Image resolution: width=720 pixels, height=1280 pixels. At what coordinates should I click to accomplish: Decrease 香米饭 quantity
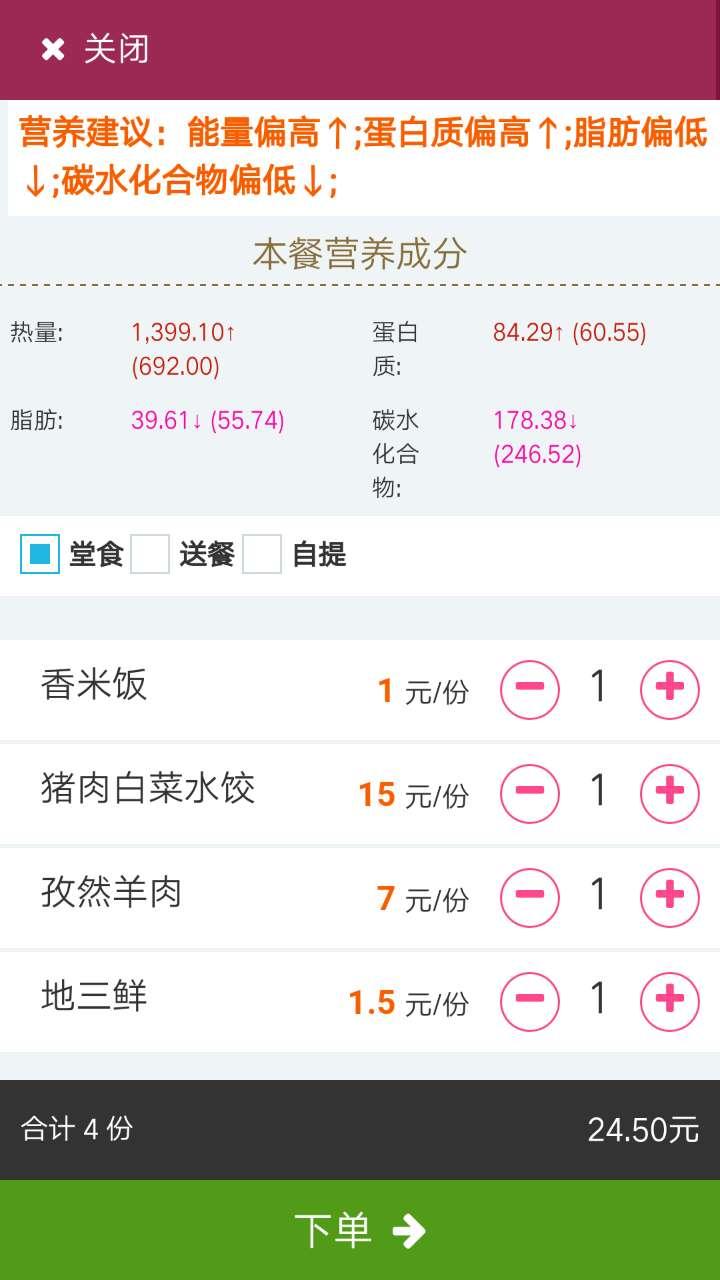tap(530, 690)
